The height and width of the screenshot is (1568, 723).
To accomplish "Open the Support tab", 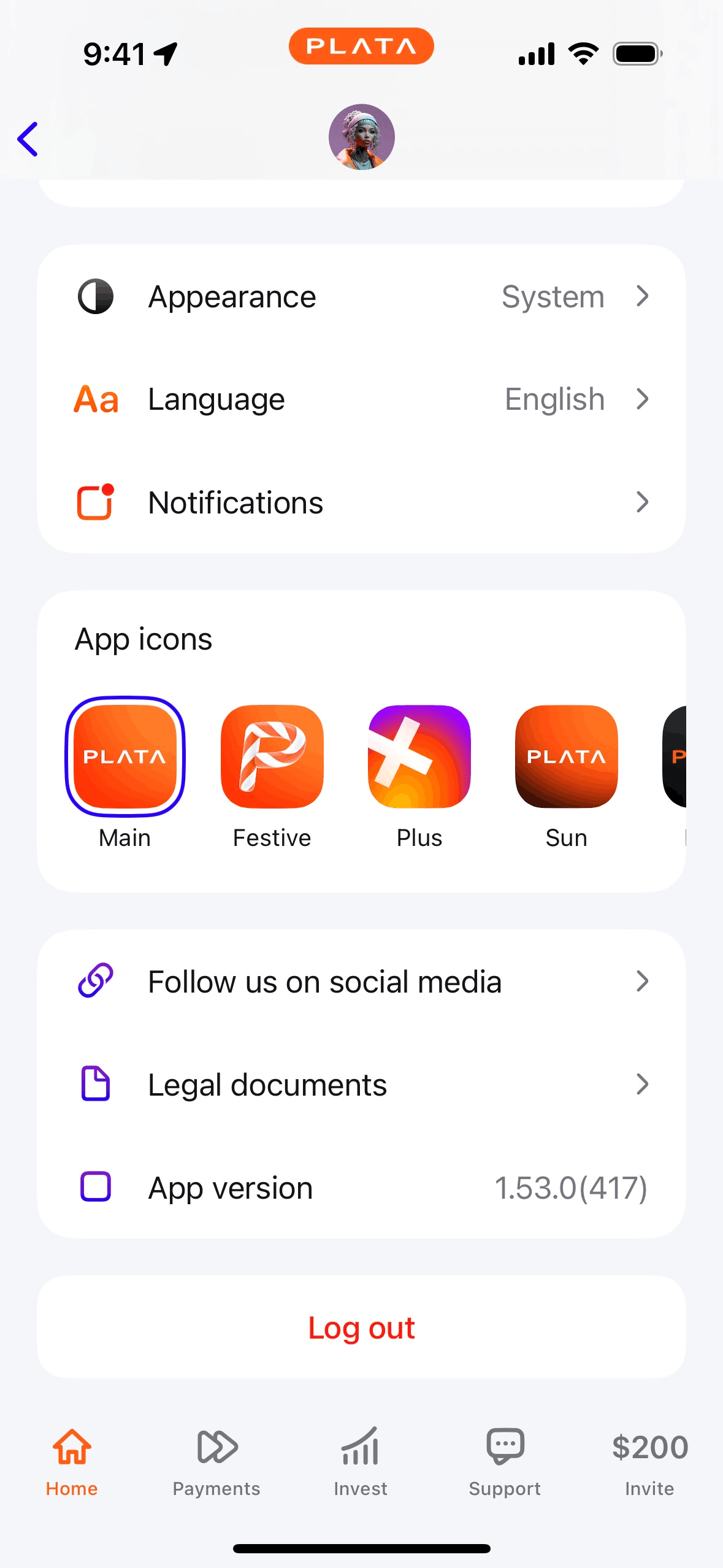I will point(505,1461).
